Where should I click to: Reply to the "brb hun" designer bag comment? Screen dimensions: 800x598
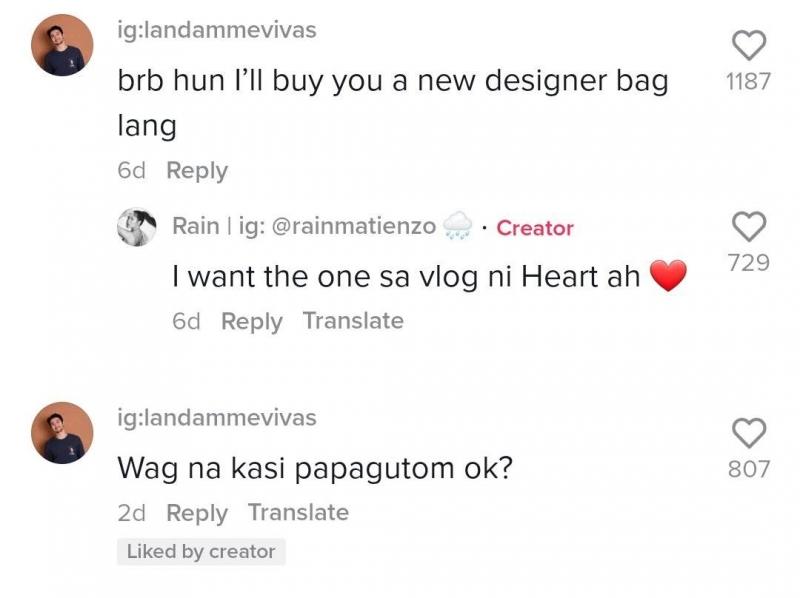tap(197, 171)
